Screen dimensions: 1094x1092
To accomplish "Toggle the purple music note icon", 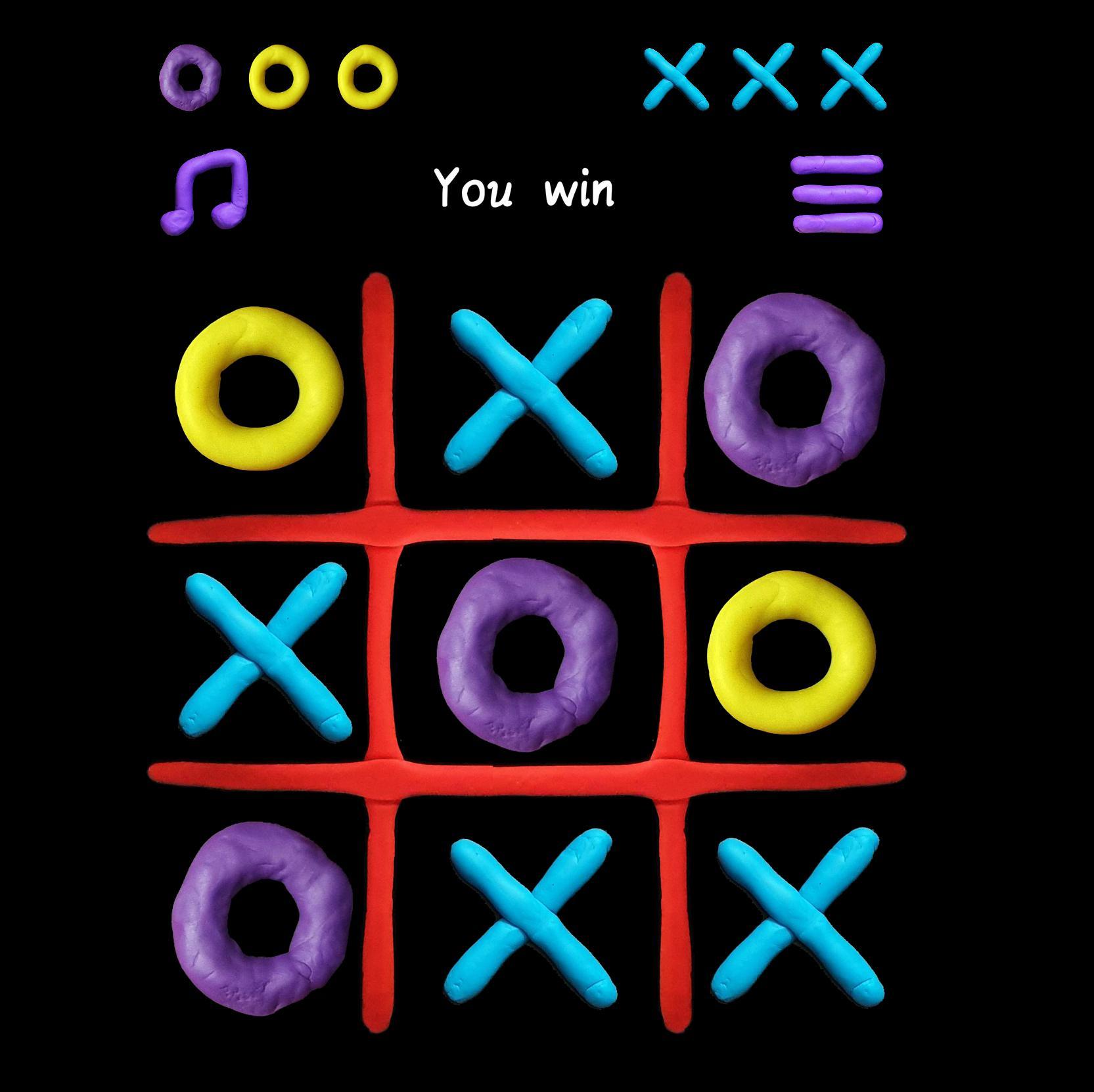I will click(204, 191).
